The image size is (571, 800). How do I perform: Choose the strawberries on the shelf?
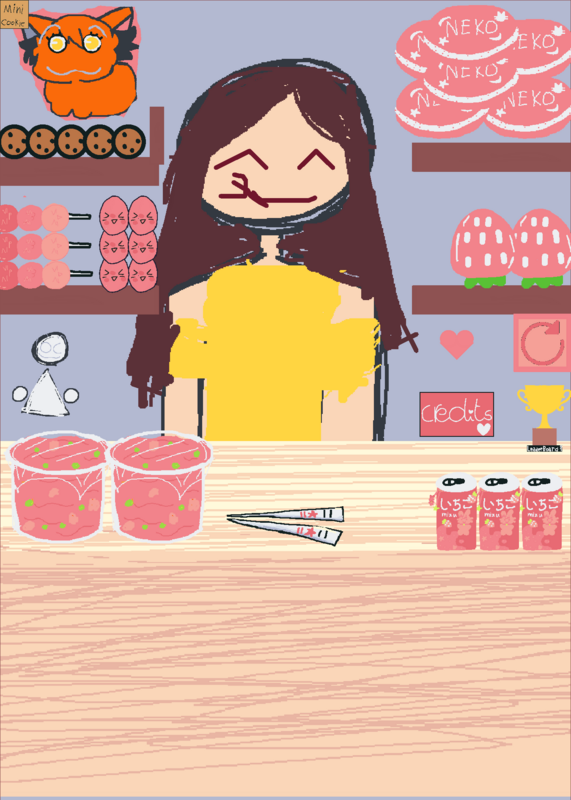[x=511, y=248]
